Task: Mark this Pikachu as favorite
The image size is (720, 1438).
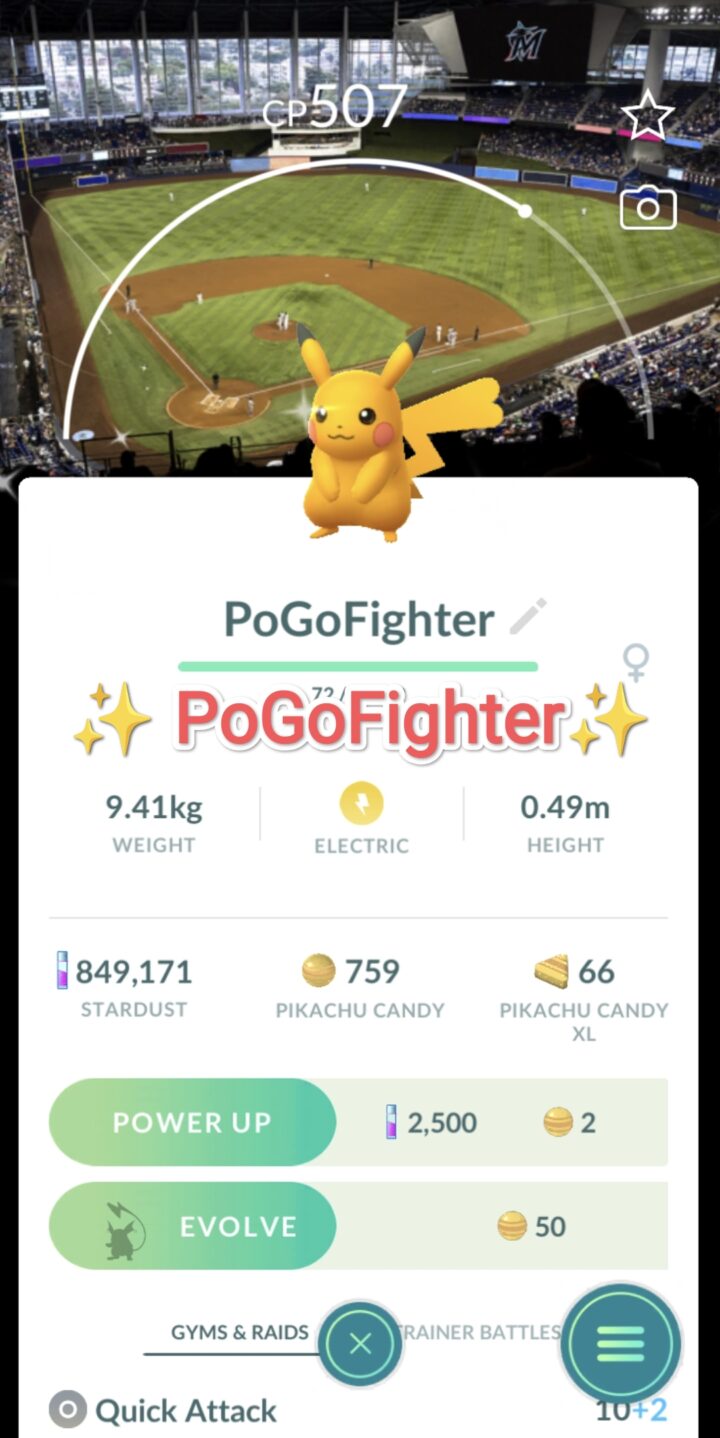Action: point(647,116)
